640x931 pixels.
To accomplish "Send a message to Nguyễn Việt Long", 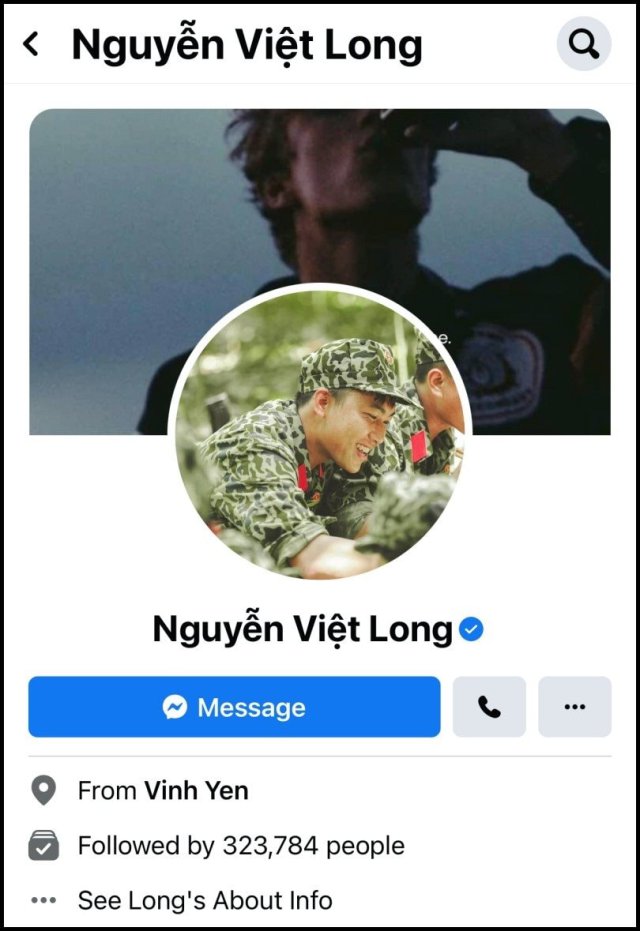I will 234,707.
